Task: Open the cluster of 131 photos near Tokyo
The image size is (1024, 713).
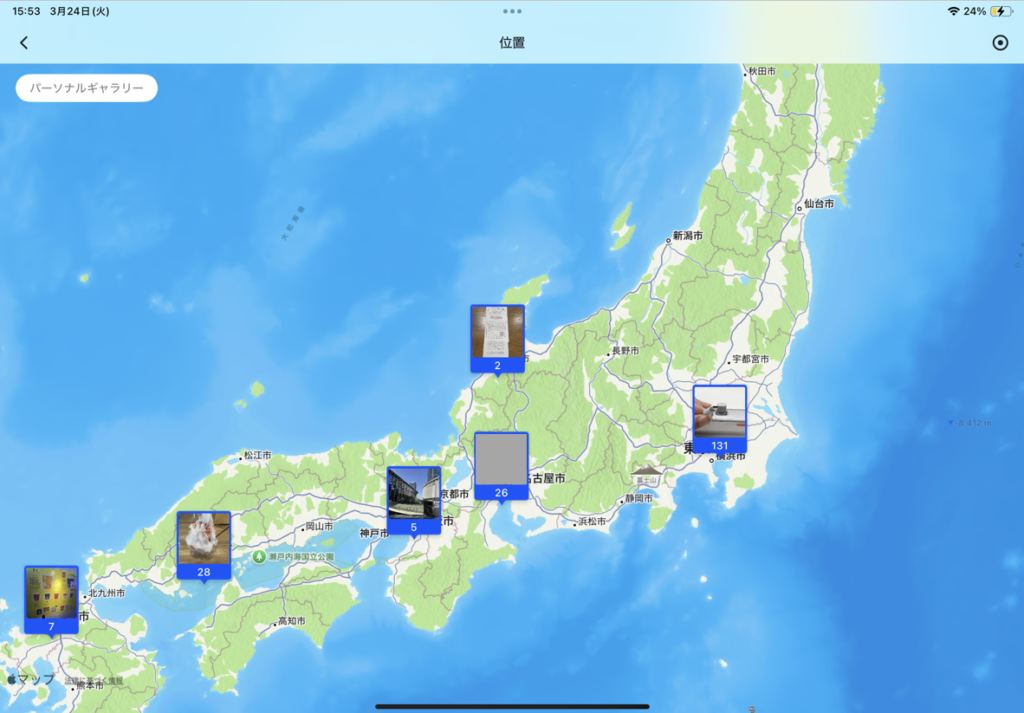Action: click(720, 418)
